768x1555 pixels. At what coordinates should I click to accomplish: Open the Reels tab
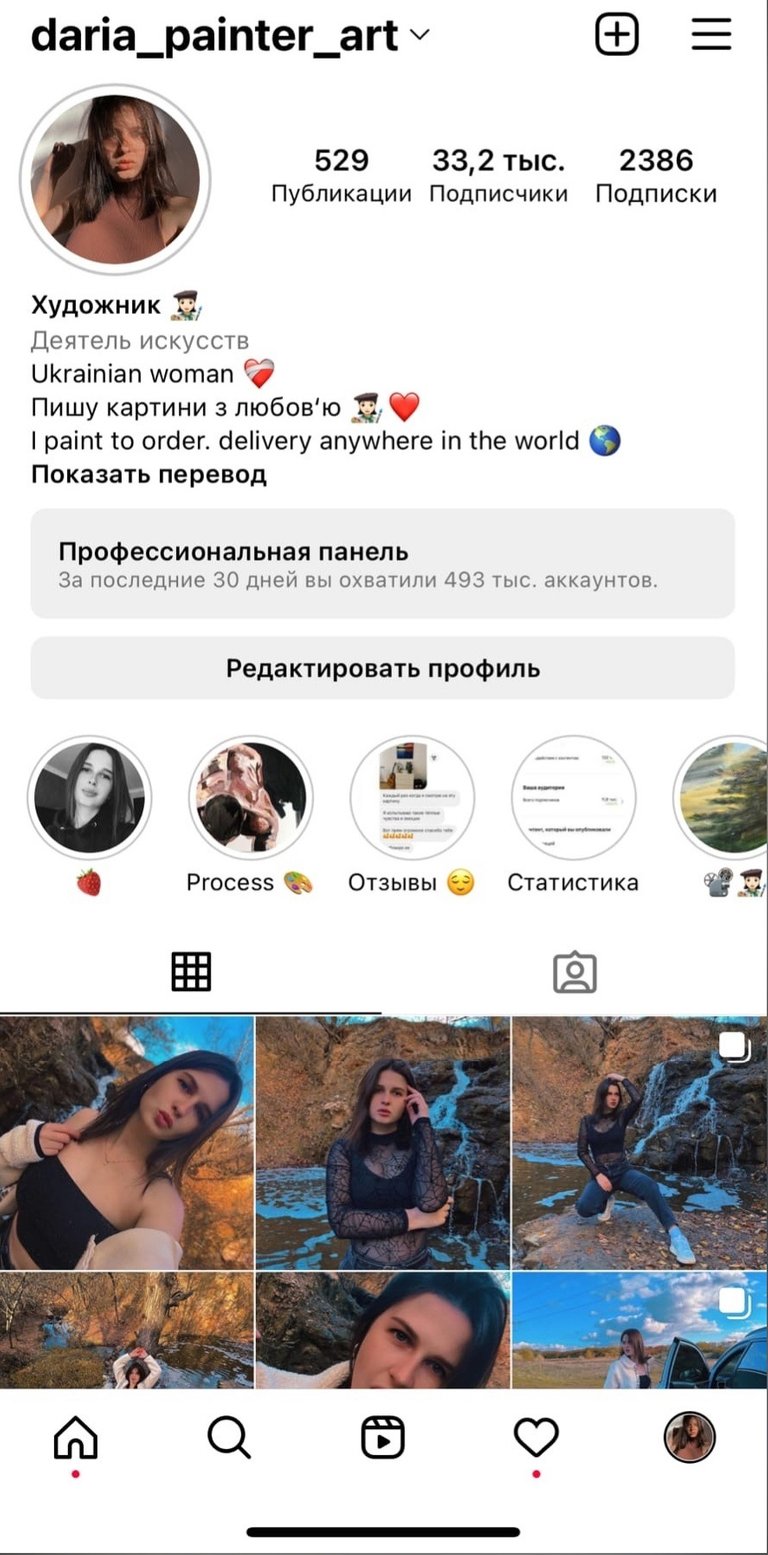coord(383,1438)
